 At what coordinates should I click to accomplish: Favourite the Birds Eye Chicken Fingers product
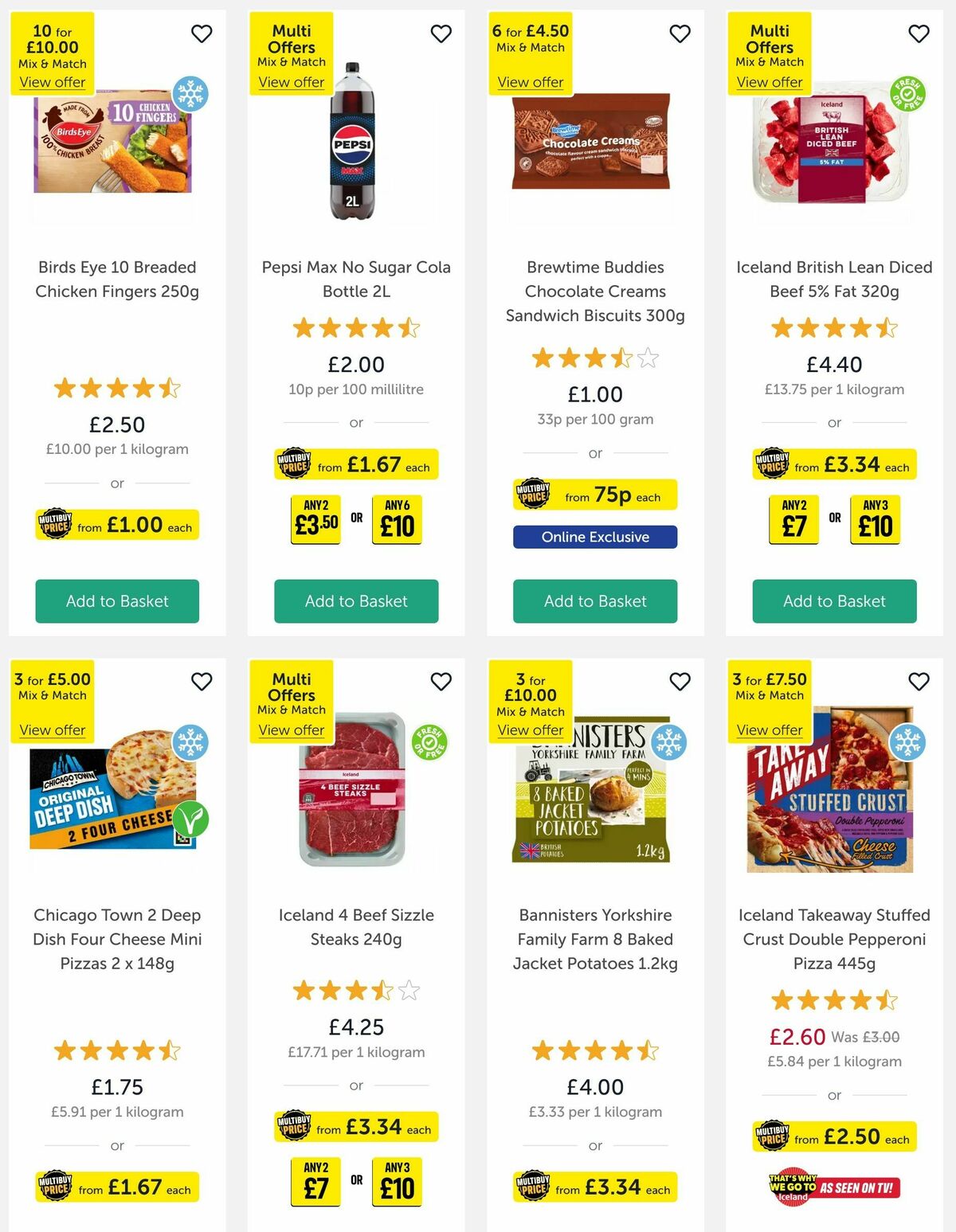(201, 34)
